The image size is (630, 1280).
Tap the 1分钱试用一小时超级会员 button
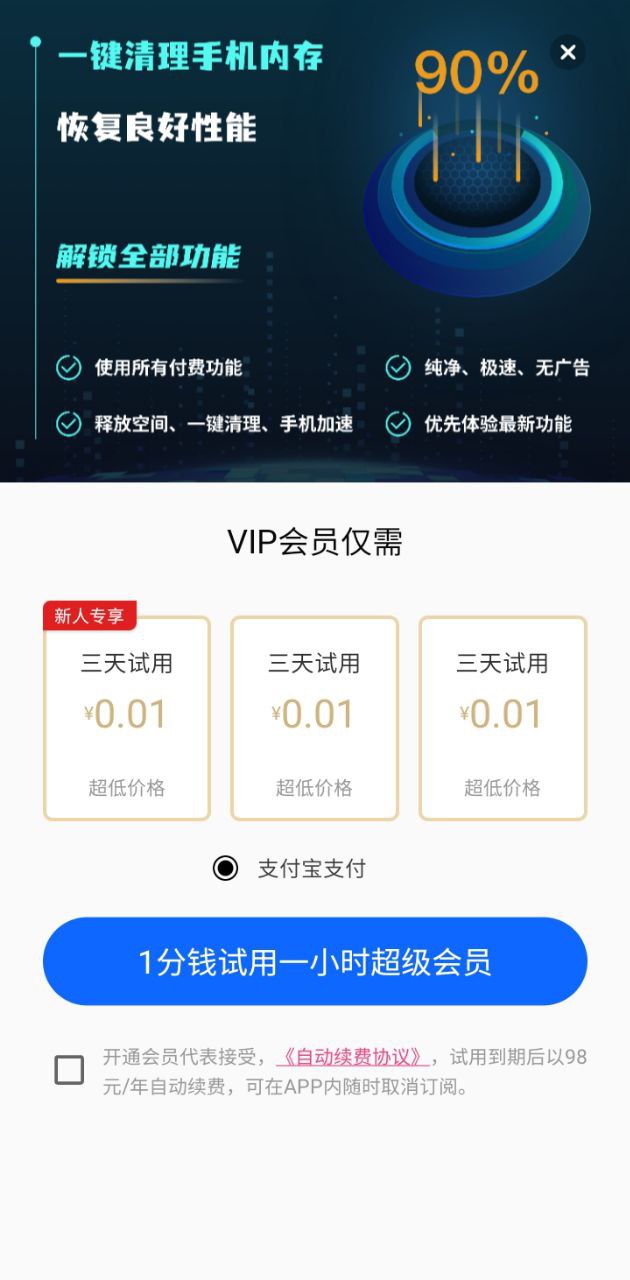tap(315, 961)
